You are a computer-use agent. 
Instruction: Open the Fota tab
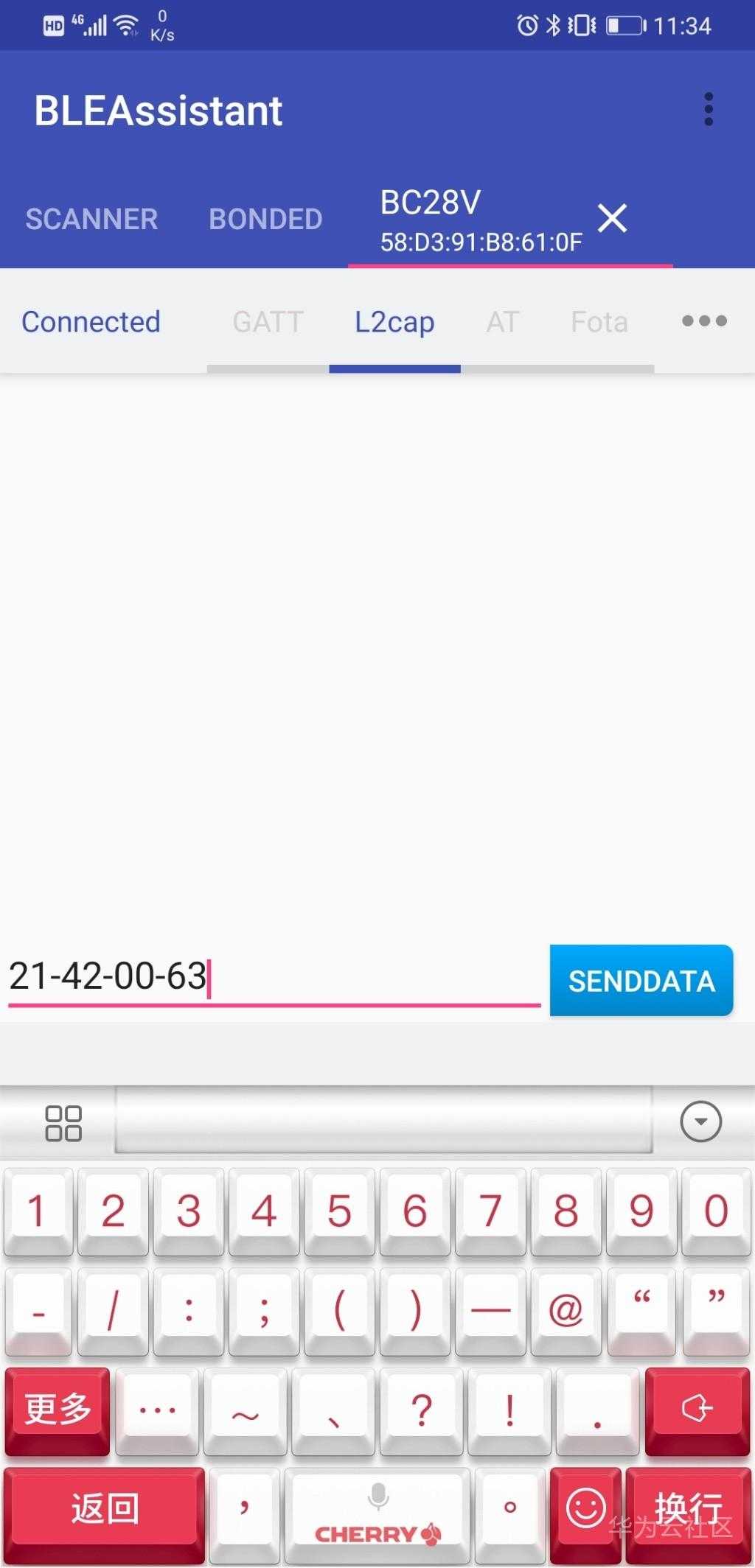point(599,322)
